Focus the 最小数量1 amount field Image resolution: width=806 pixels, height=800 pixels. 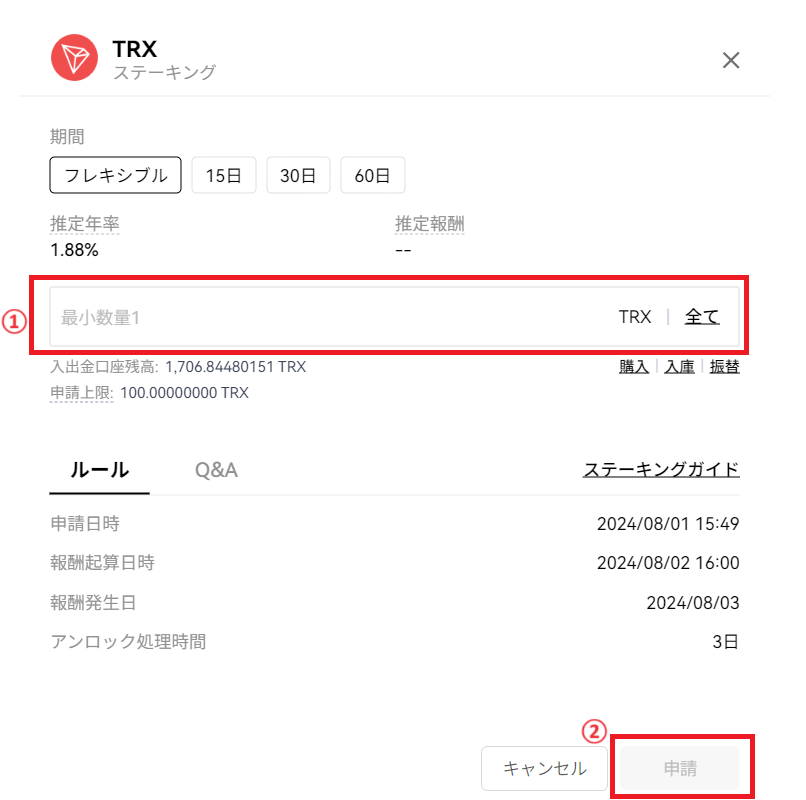320,317
